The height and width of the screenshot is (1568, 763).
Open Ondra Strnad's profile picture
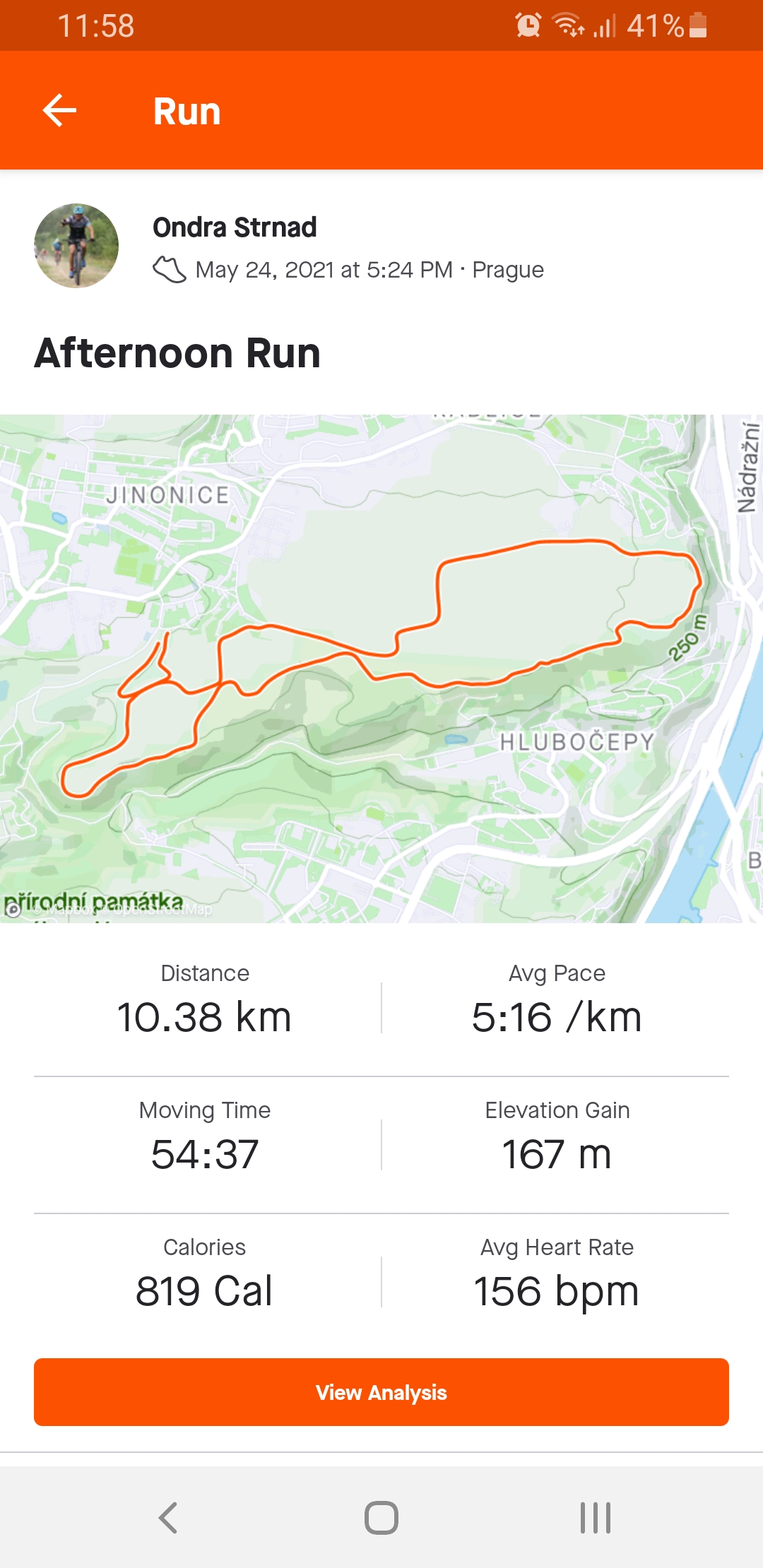coord(76,246)
